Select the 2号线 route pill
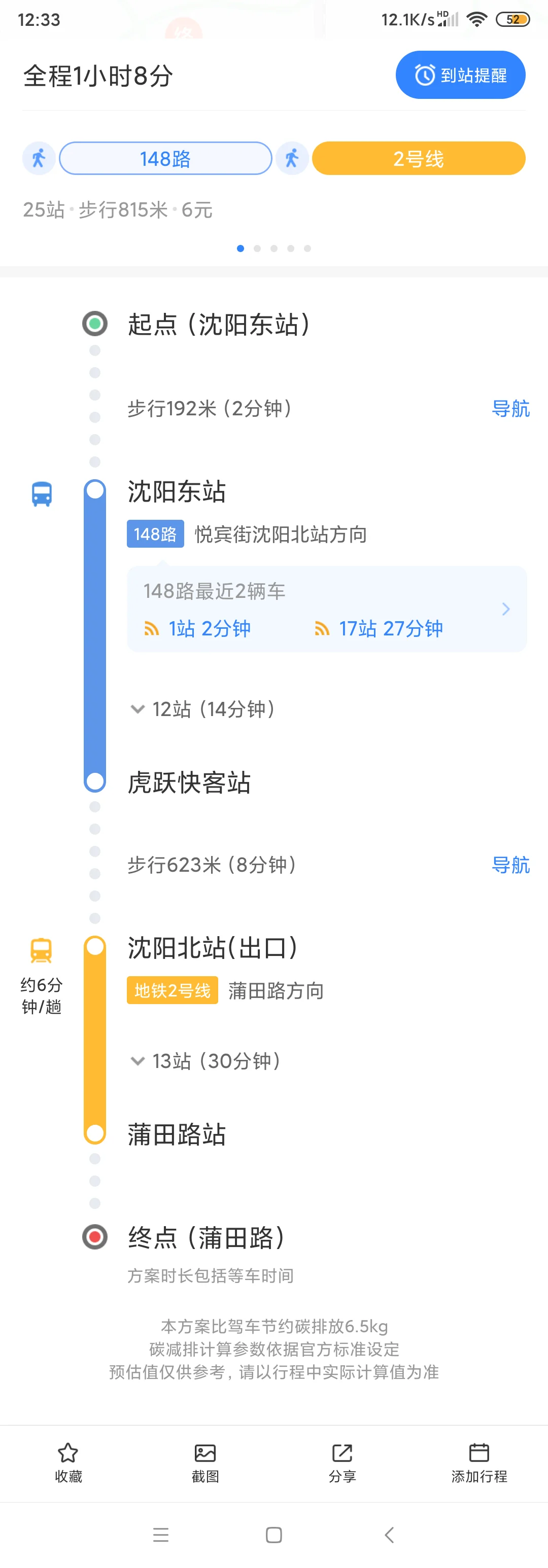 419,158
